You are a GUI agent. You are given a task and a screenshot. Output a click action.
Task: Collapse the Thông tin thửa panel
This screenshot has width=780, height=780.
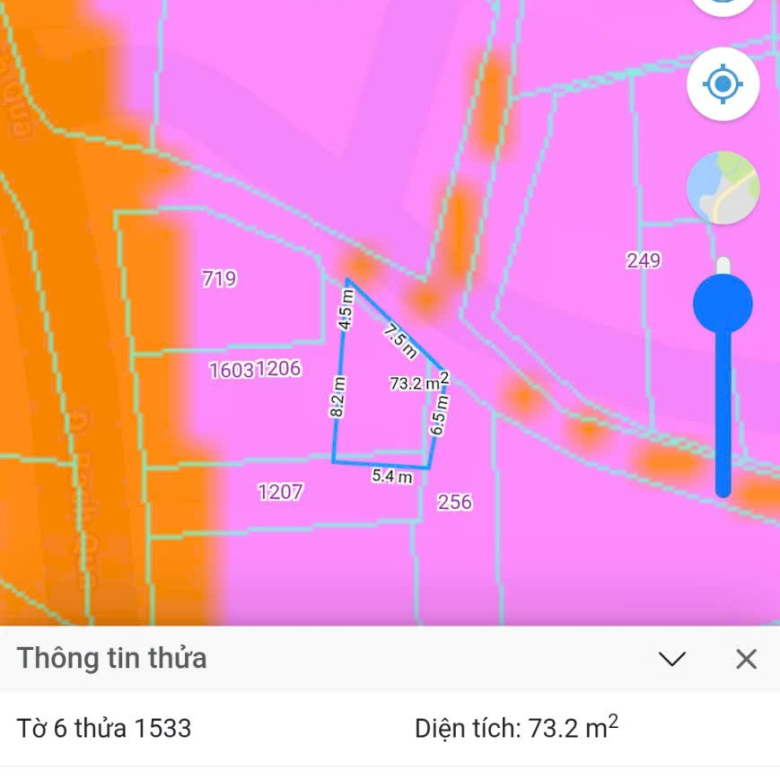(x=672, y=659)
